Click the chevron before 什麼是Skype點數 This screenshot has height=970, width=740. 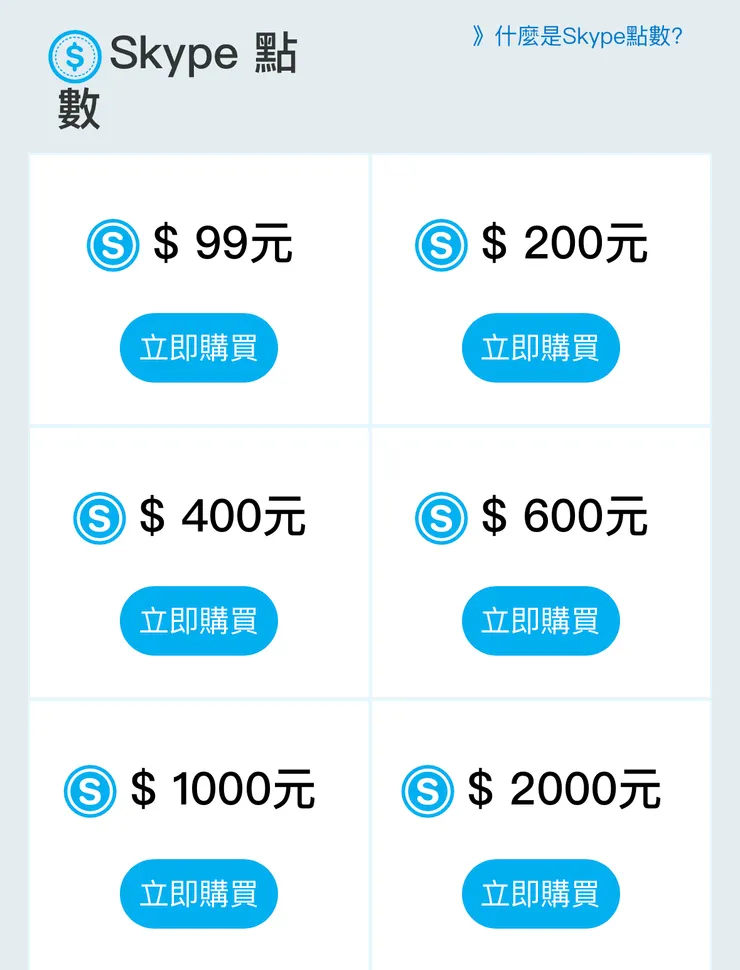click(477, 34)
